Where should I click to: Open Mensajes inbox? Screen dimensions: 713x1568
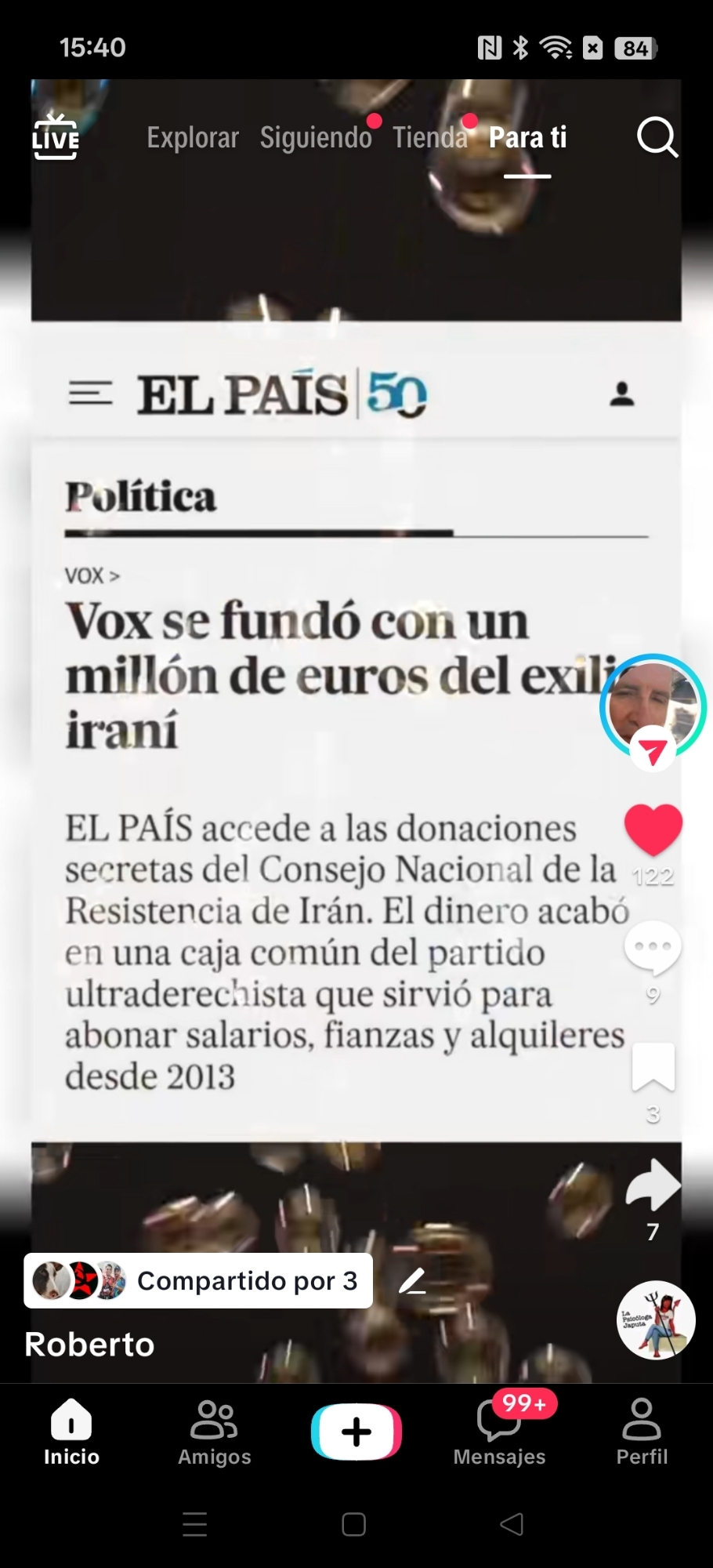pos(499,1432)
